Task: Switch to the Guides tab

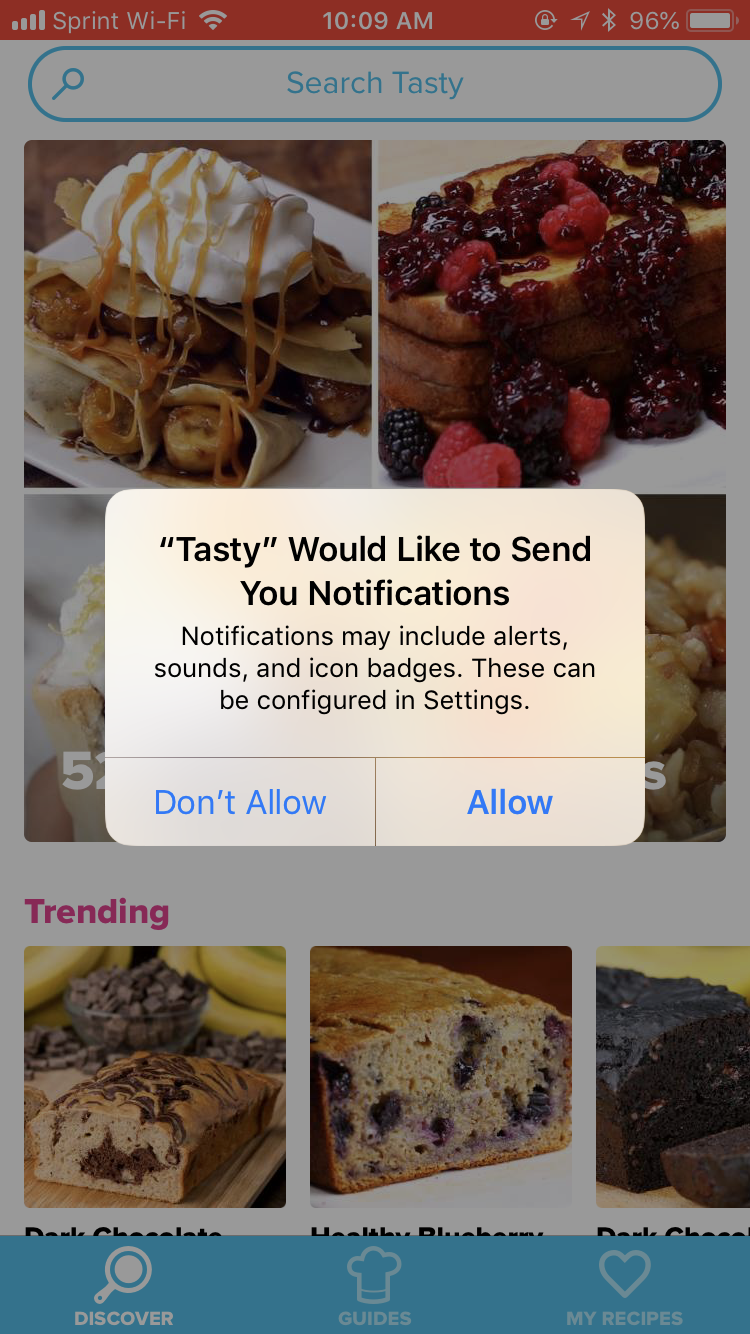Action: click(375, 1288)
